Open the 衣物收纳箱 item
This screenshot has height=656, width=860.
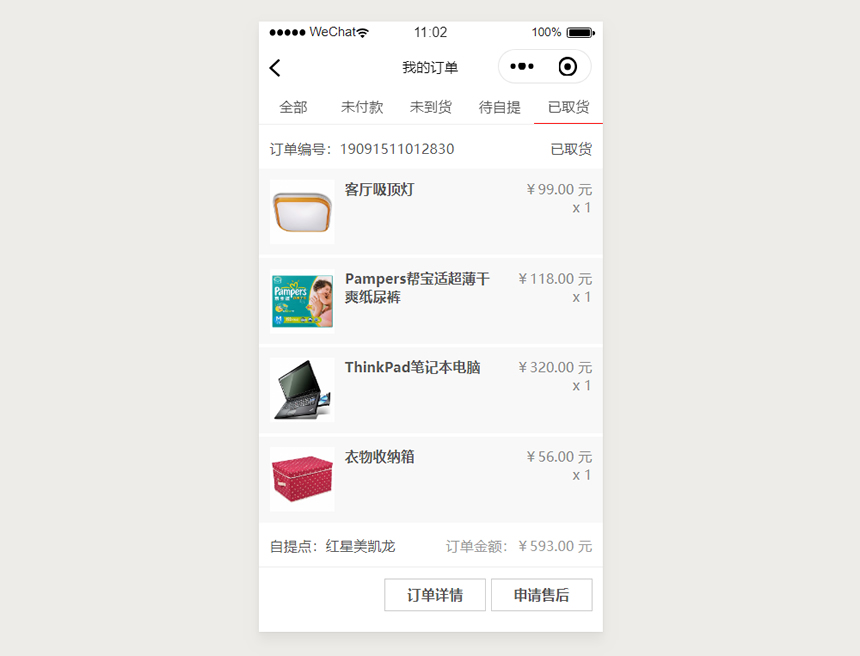(x=430, y=478)
